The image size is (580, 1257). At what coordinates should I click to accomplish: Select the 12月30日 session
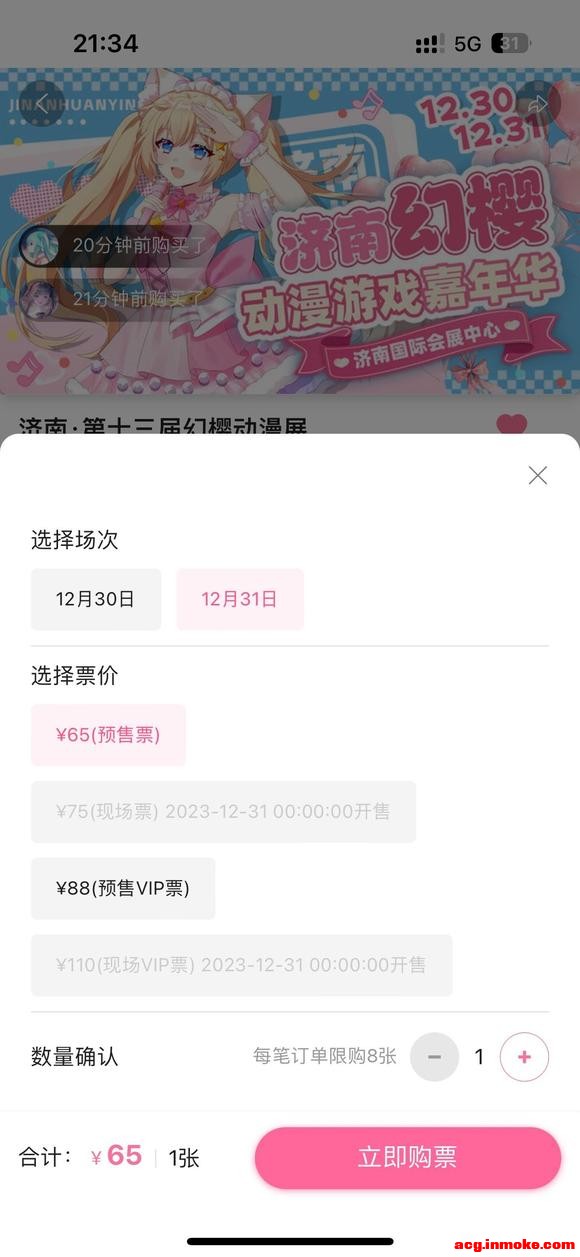click(96, 599)
